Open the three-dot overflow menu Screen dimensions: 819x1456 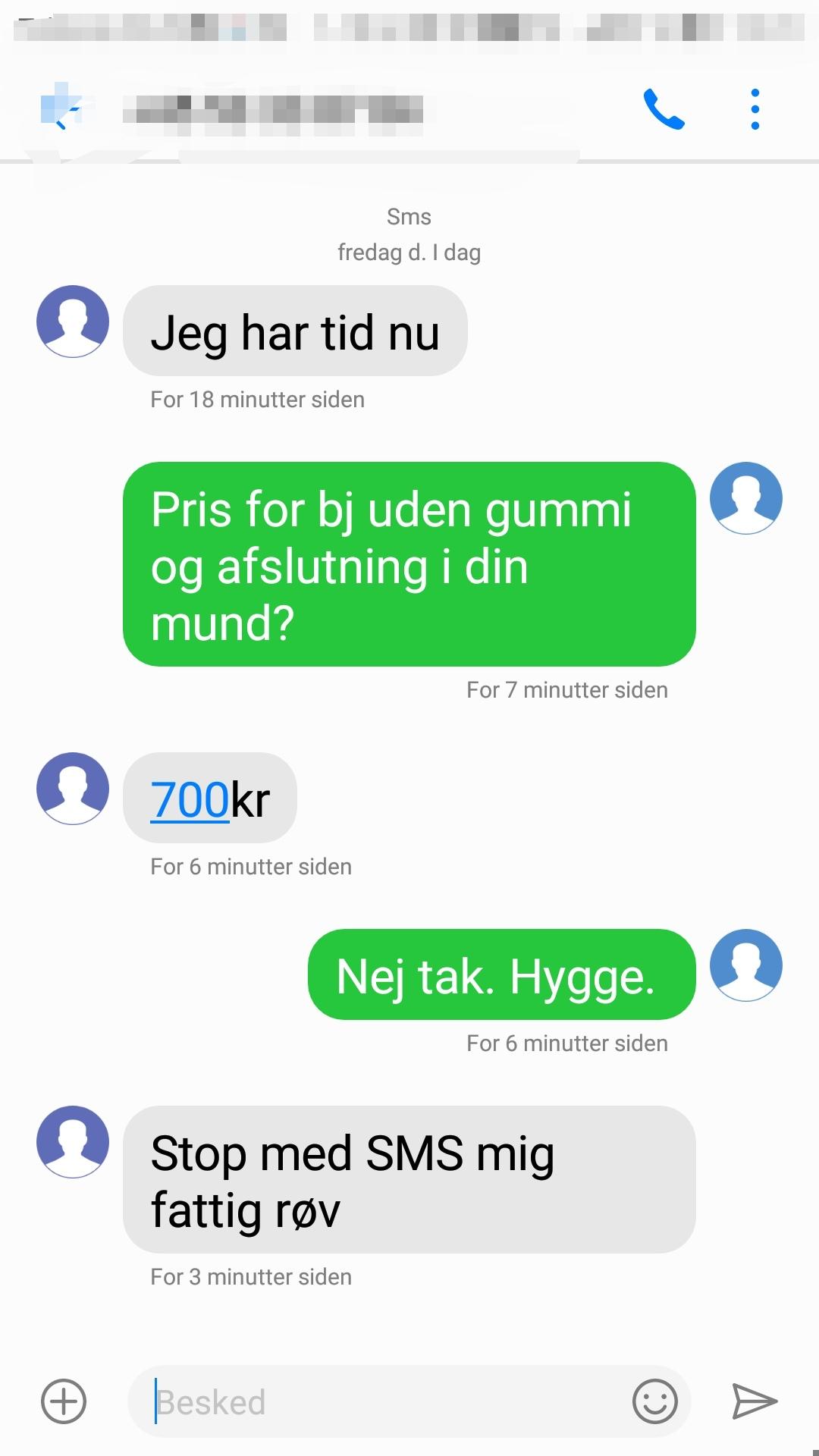coord(755,109)
